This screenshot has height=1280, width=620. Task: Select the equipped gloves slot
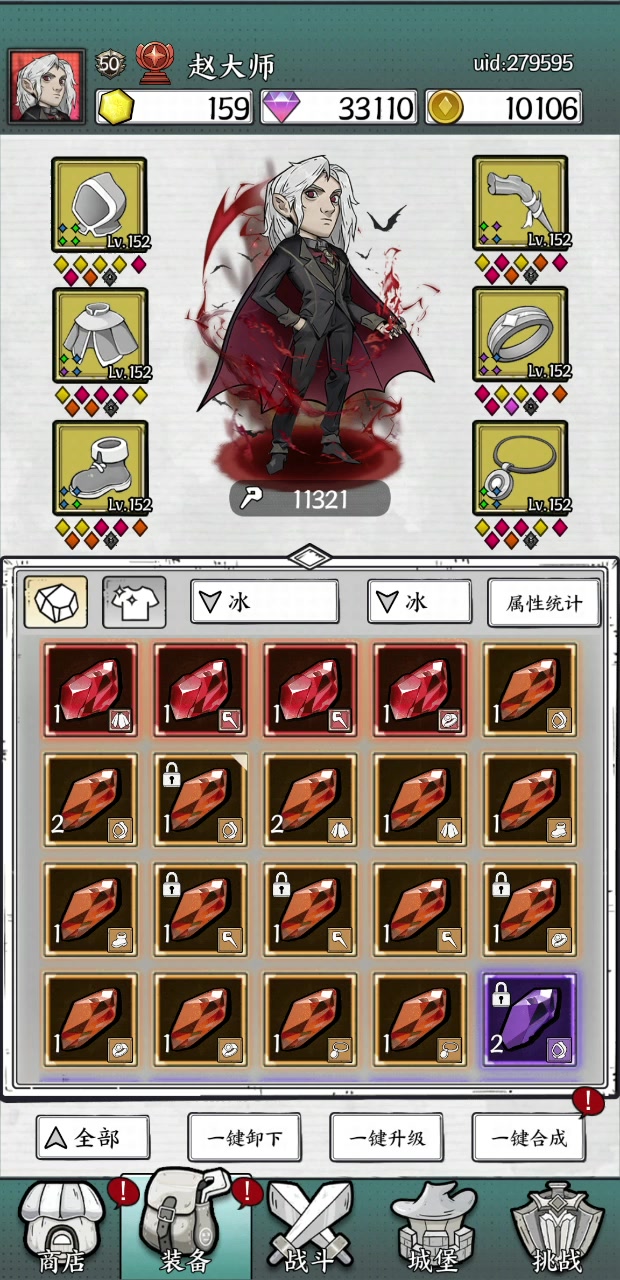(x=520, y=205)
